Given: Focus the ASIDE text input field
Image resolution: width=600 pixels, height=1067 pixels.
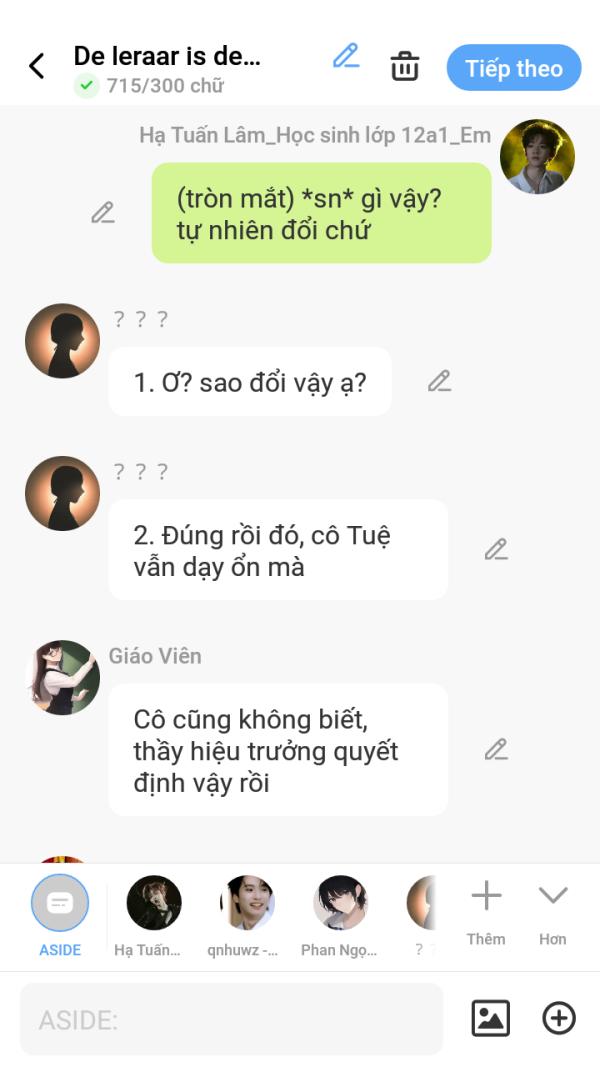Looking at the screenshot, I should click(x=231, y=1019).
